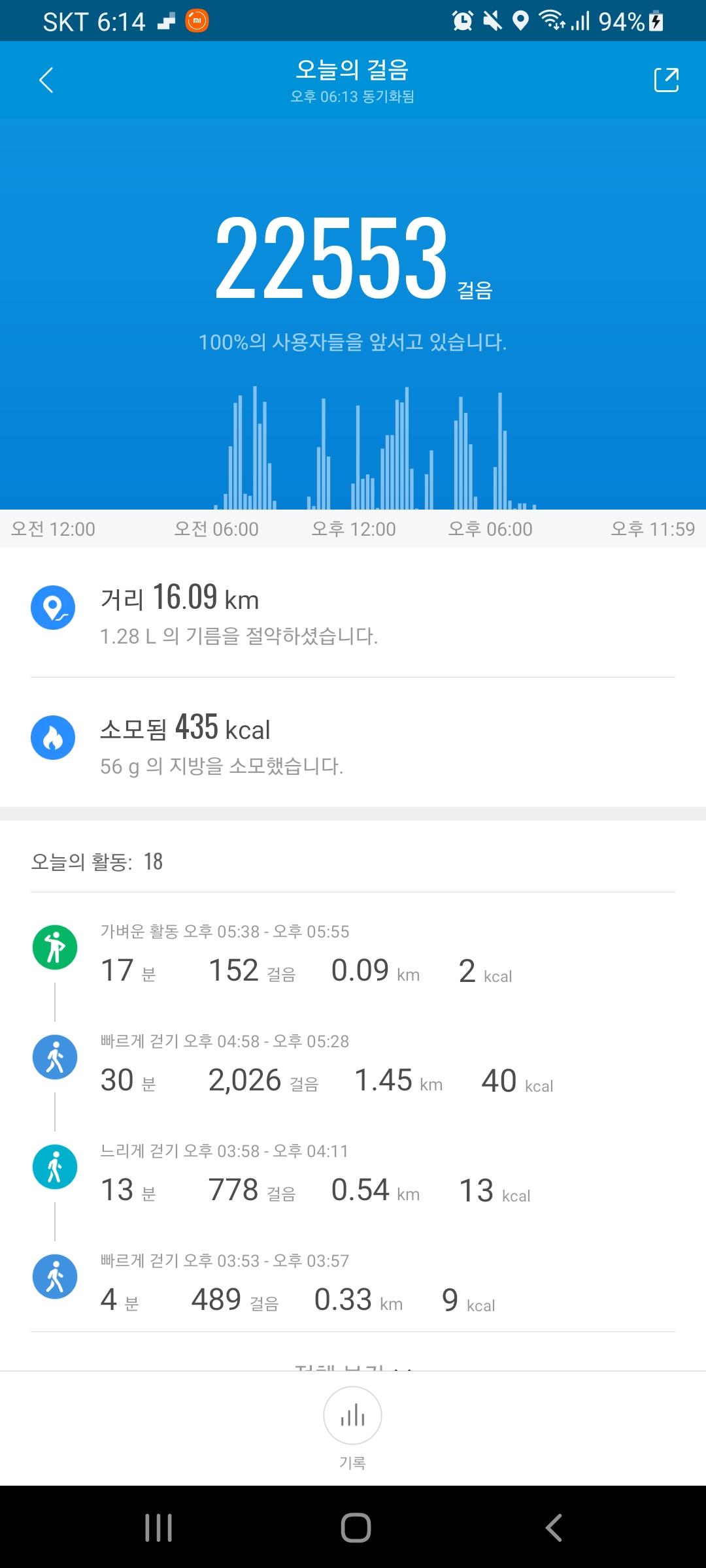Screen dimensions: 706x1568
Task: Go back from today's steps screen
Action: point(46,80)
